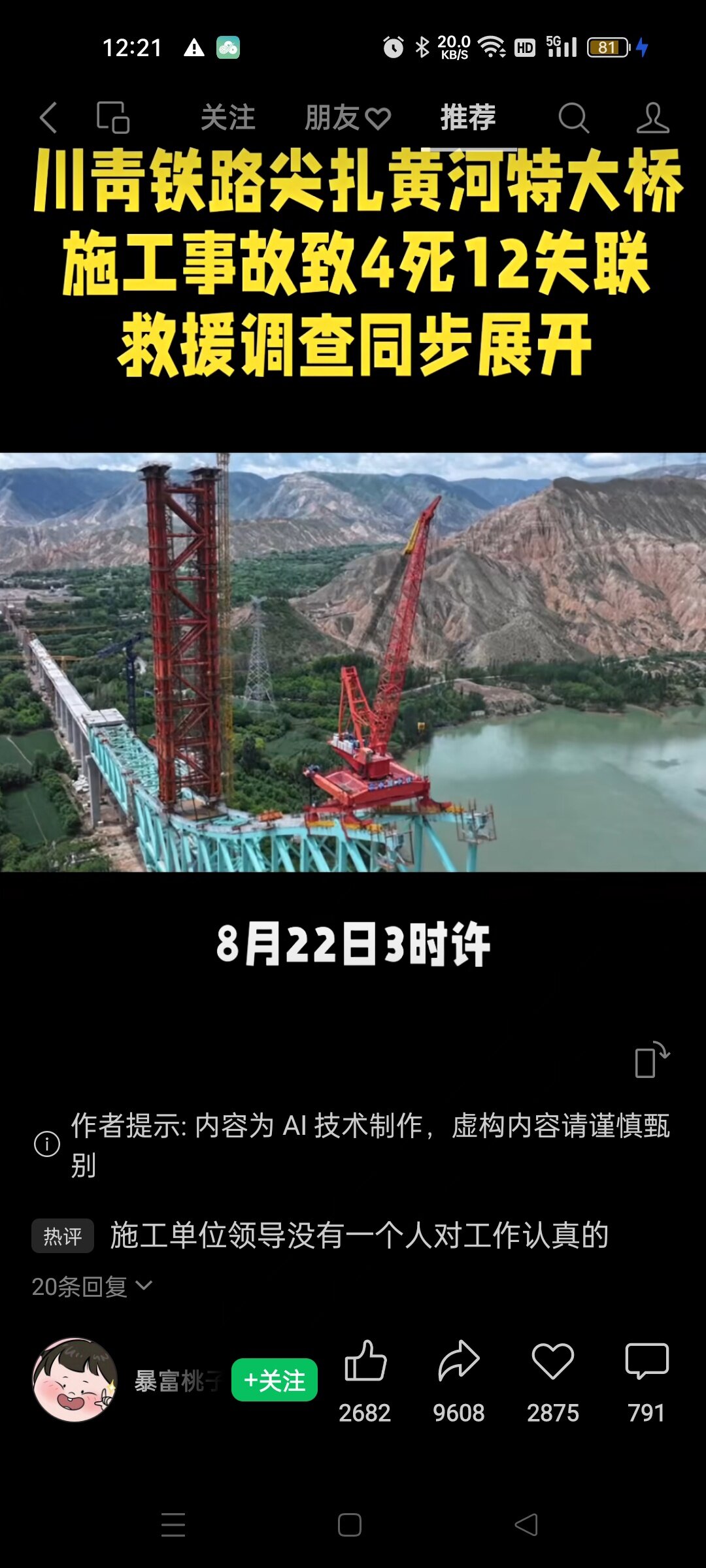Switch to the 关注 tab
Screen dimensions: 706x1568
227,118
